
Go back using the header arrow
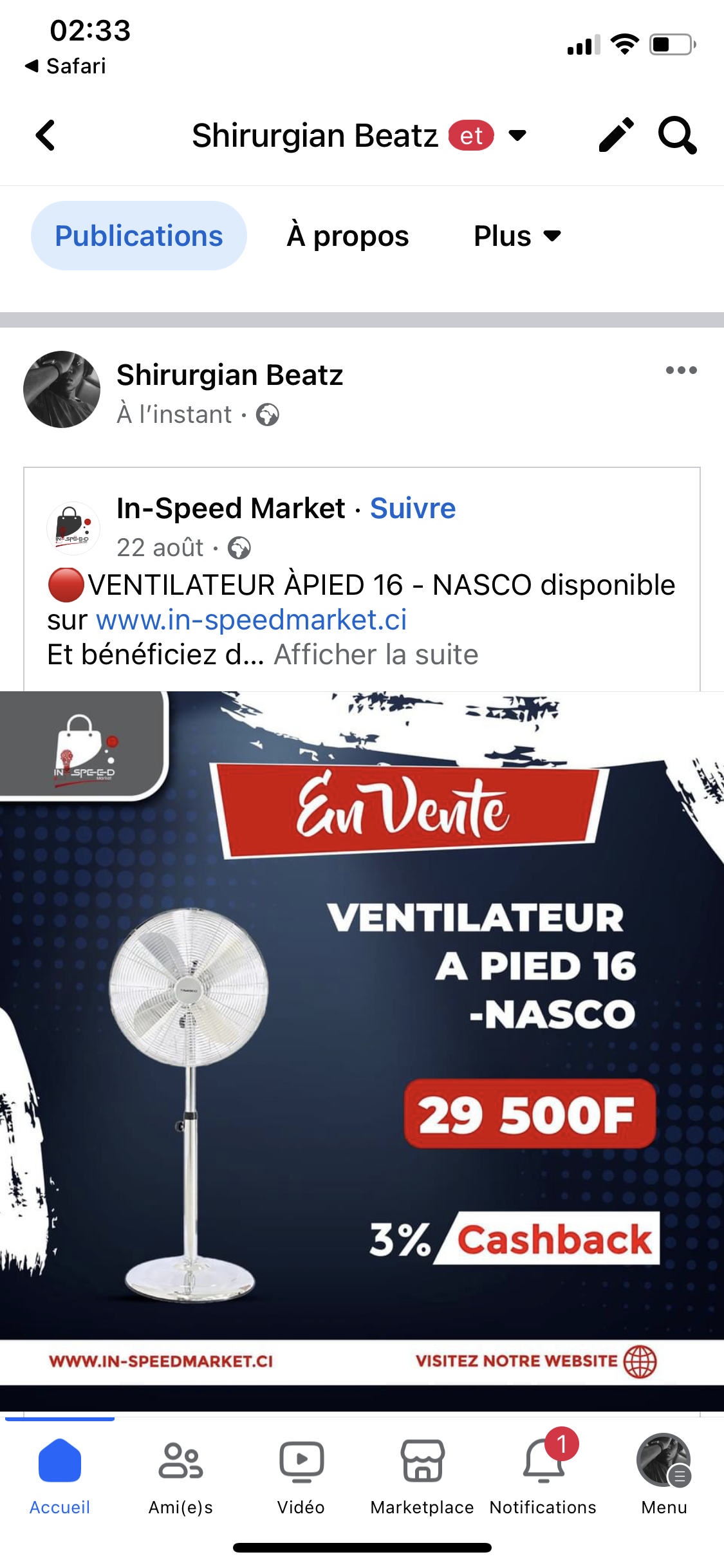tap(46, 136)
